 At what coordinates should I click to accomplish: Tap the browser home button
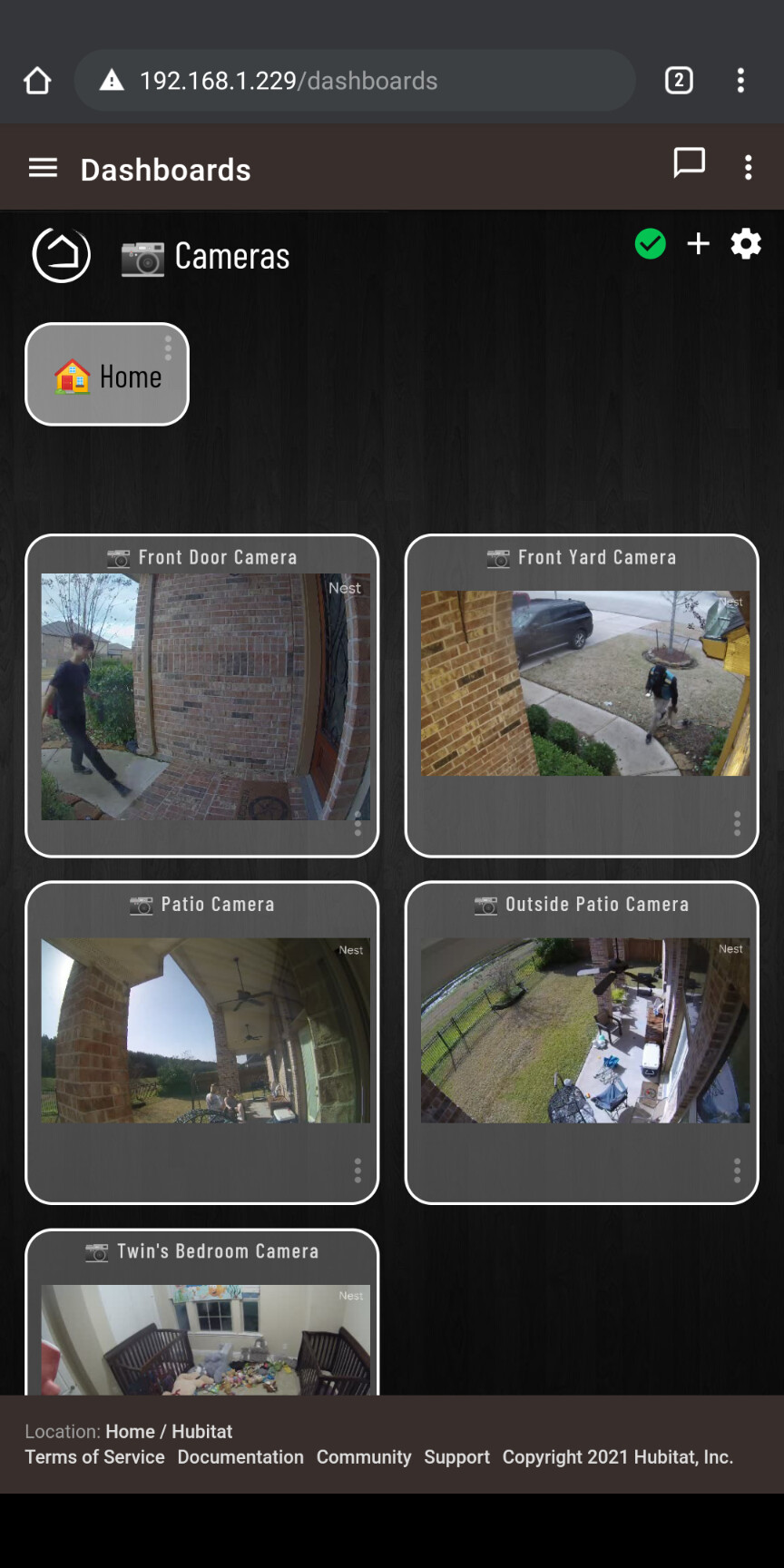pos(37,81)
